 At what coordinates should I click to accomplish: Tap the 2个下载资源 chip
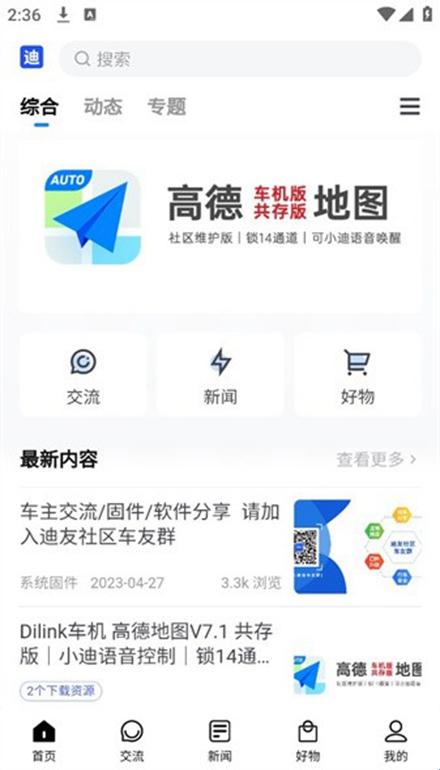61,691
